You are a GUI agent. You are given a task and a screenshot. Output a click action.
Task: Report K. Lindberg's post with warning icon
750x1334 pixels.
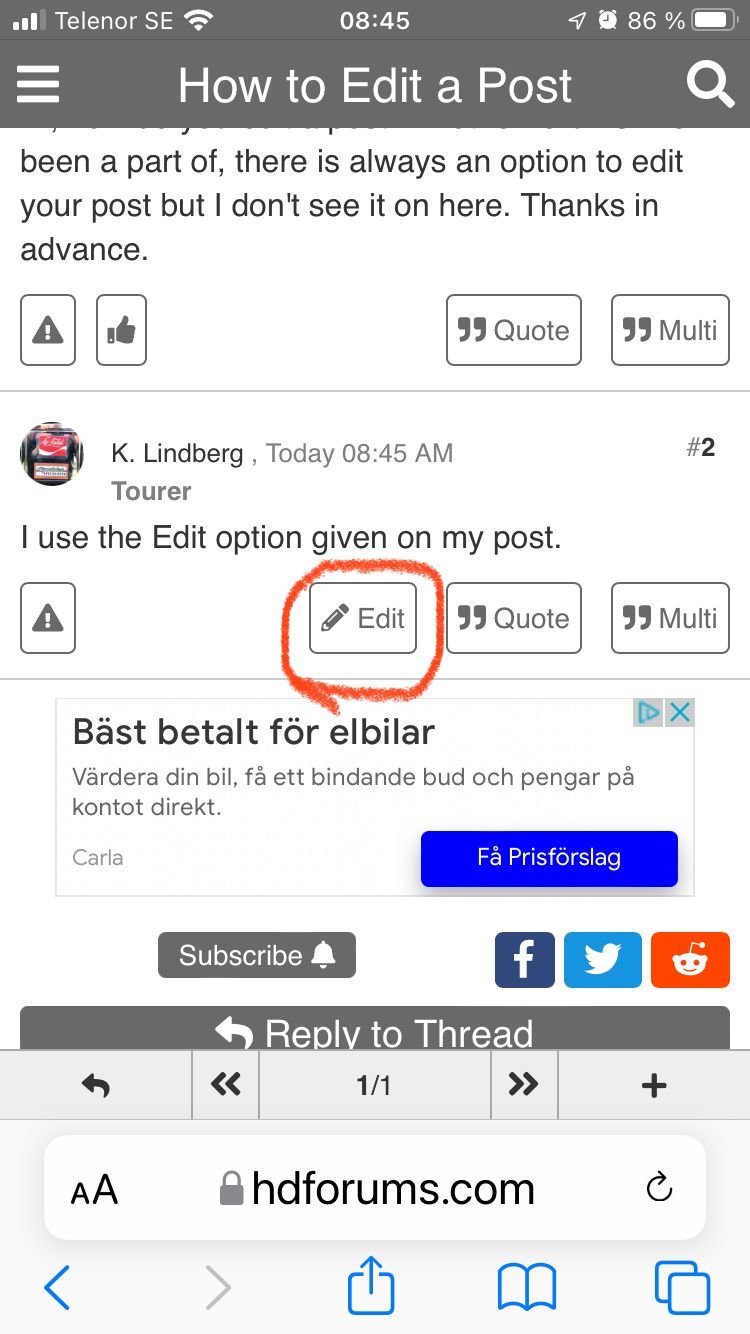pyautogui.click(x=48, y=618)
